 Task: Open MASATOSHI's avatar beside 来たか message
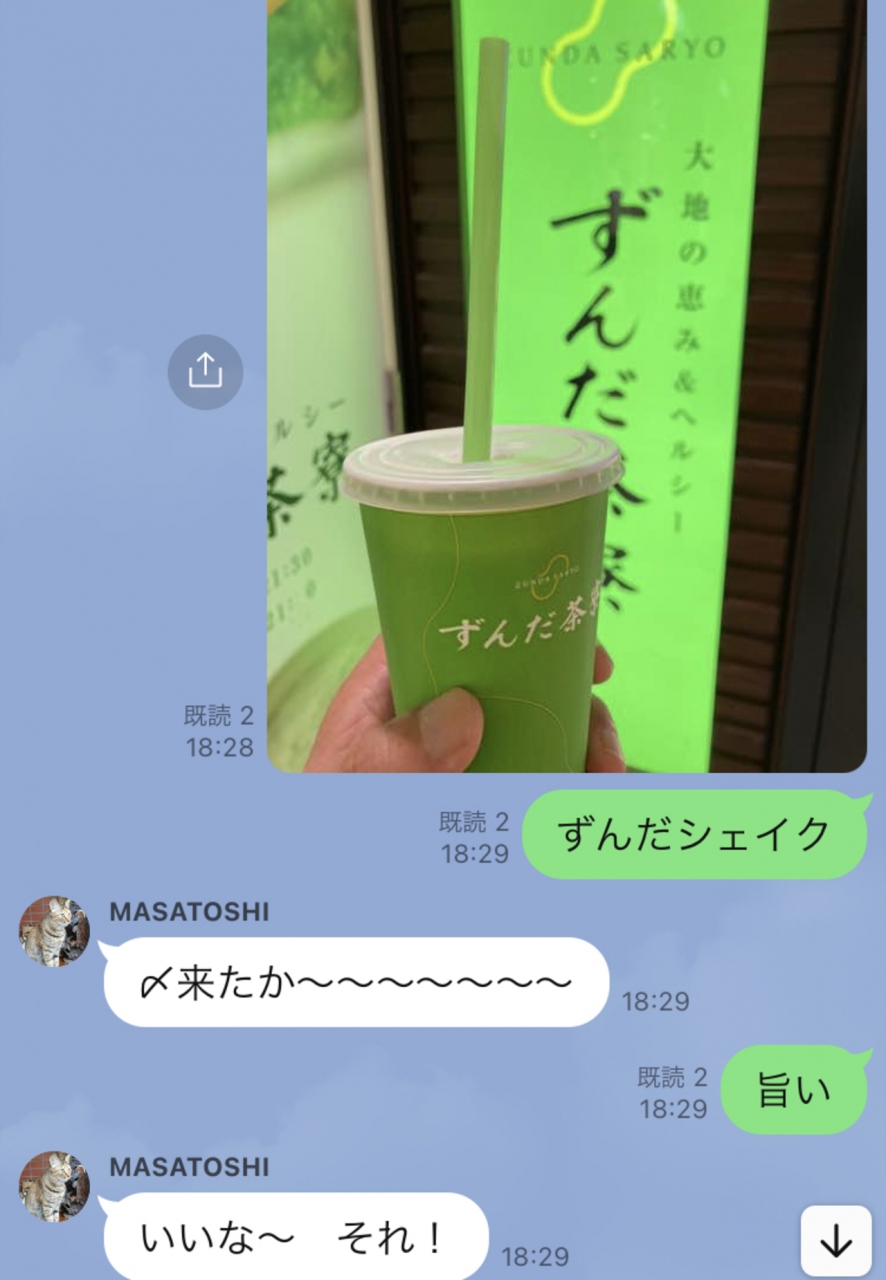pyautogui.click(x=54, y=932)
